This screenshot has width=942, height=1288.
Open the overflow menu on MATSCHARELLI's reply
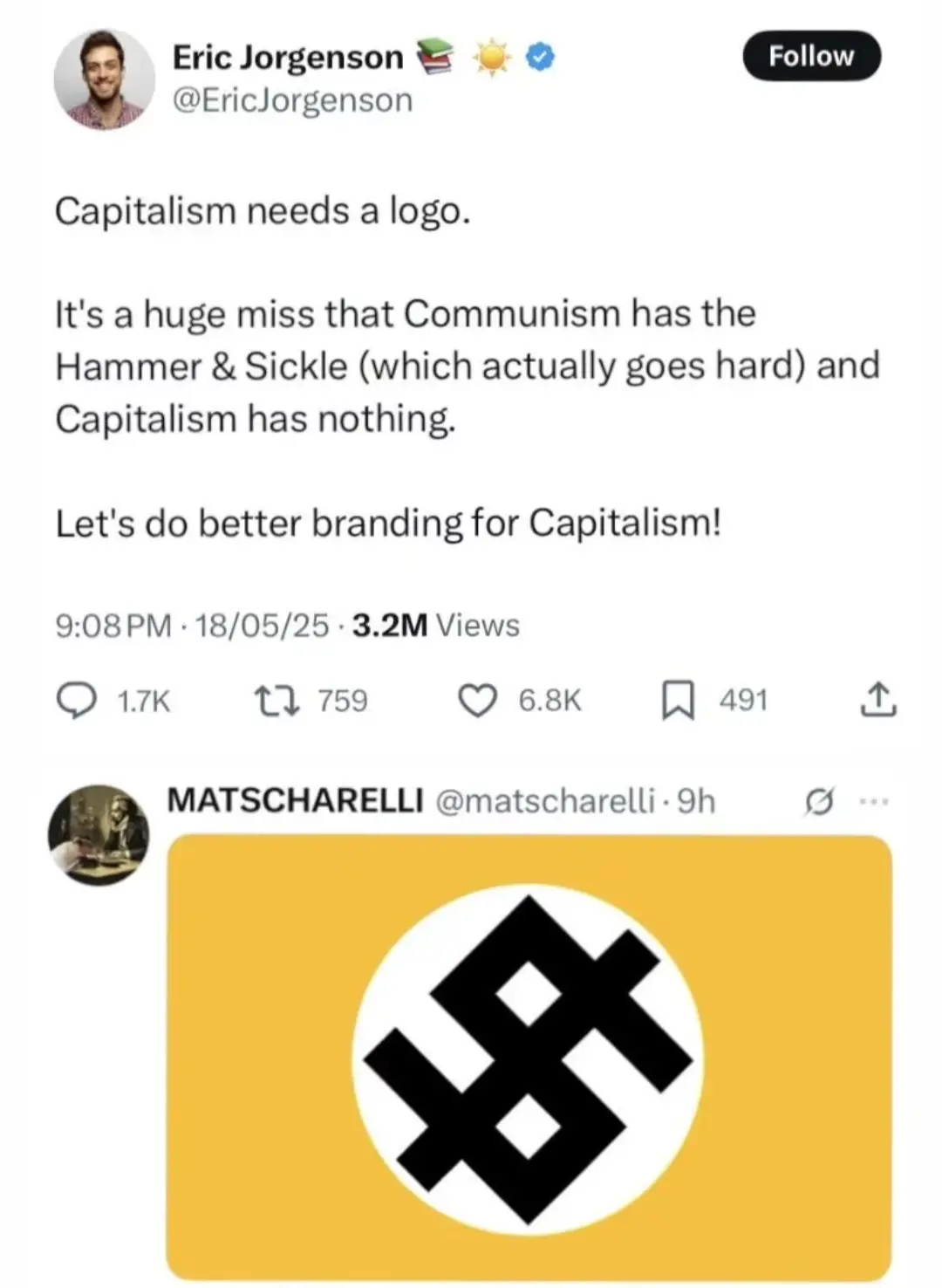click(x=873, y=800)
